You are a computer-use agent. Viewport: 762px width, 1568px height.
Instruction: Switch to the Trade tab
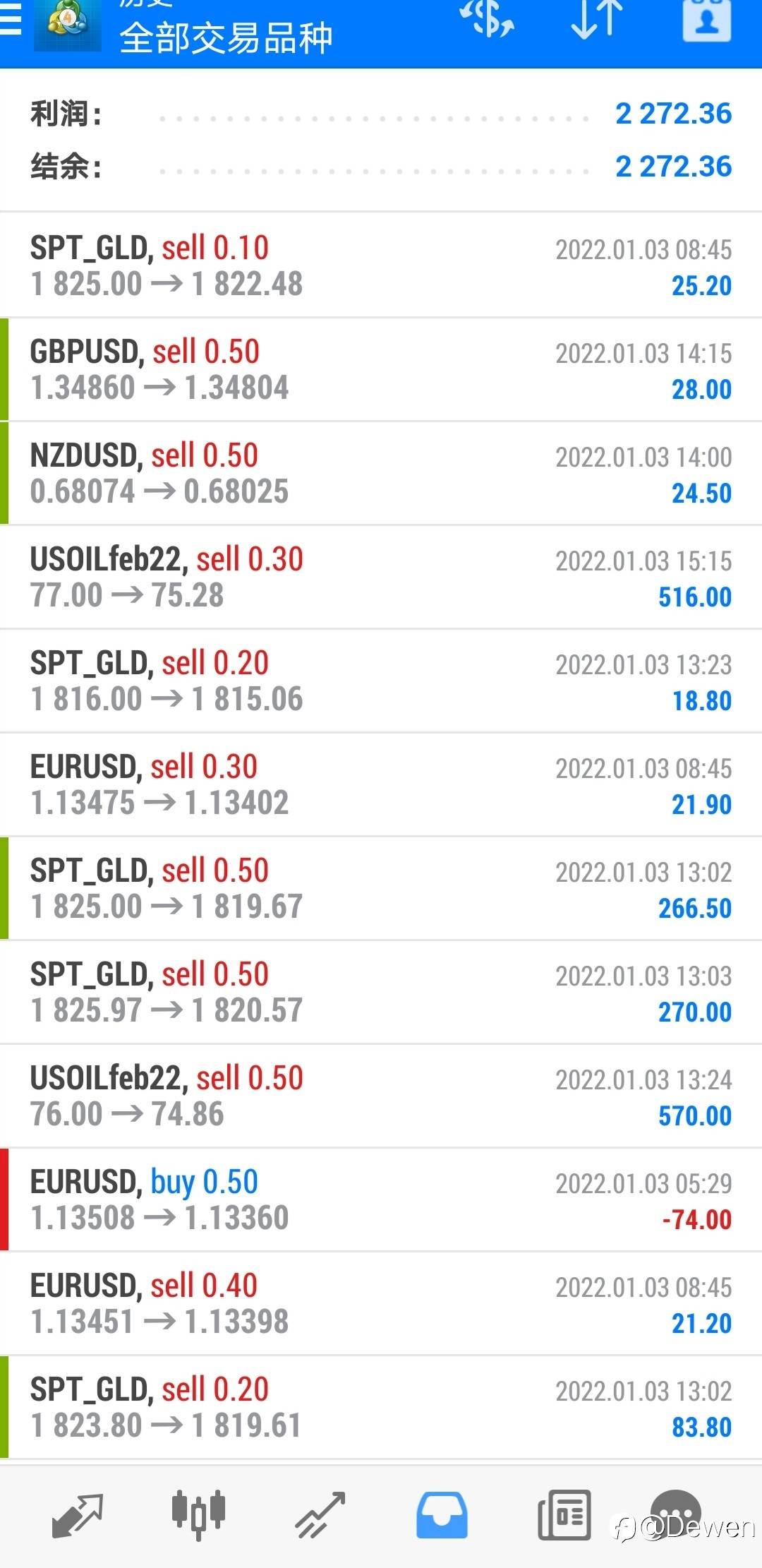click(320, 1515)
